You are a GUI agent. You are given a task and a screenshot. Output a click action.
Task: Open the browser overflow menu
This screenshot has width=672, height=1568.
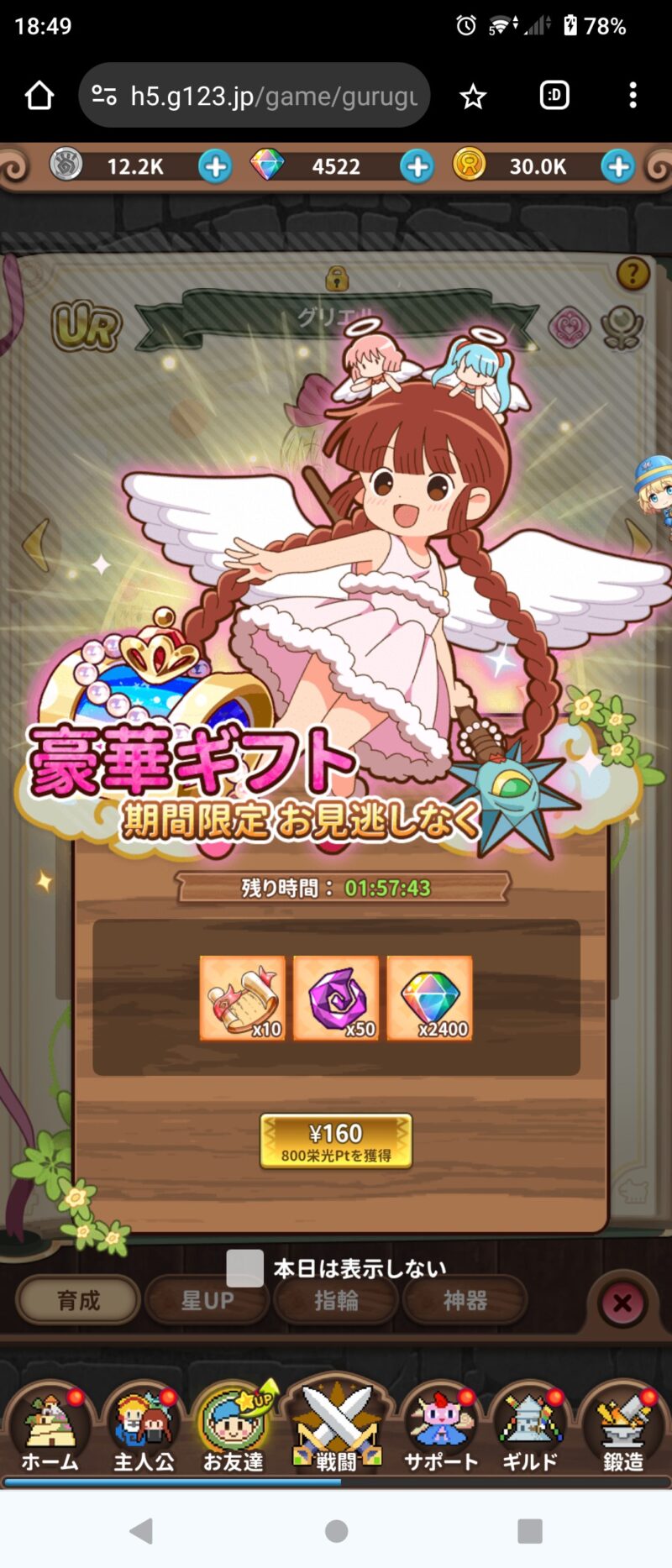633,96
